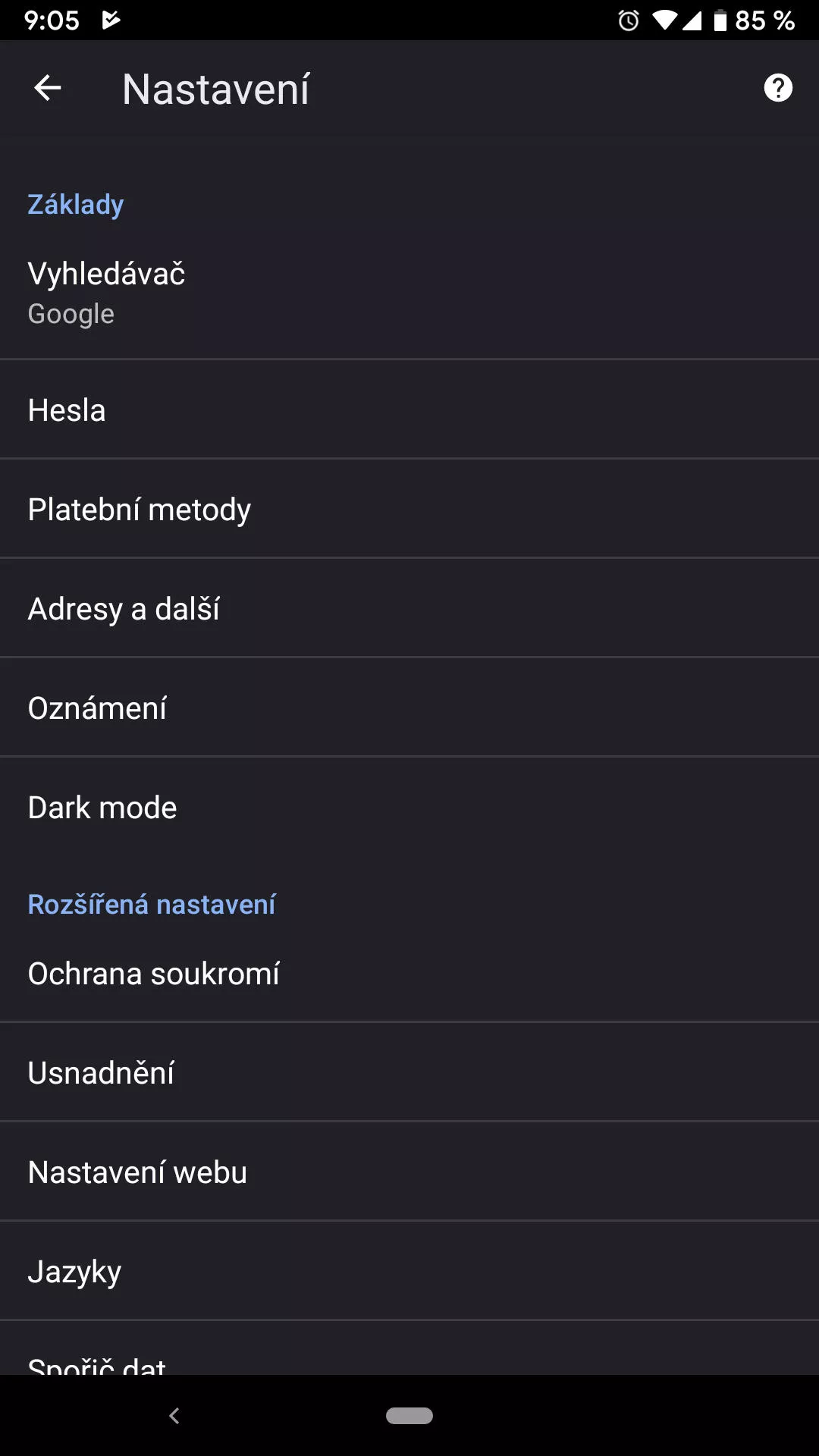Image resolution: width=819 pixels, height=1456 pixels.
Task: Open Jazyky language settings
Action: (x=409, y=1271)
